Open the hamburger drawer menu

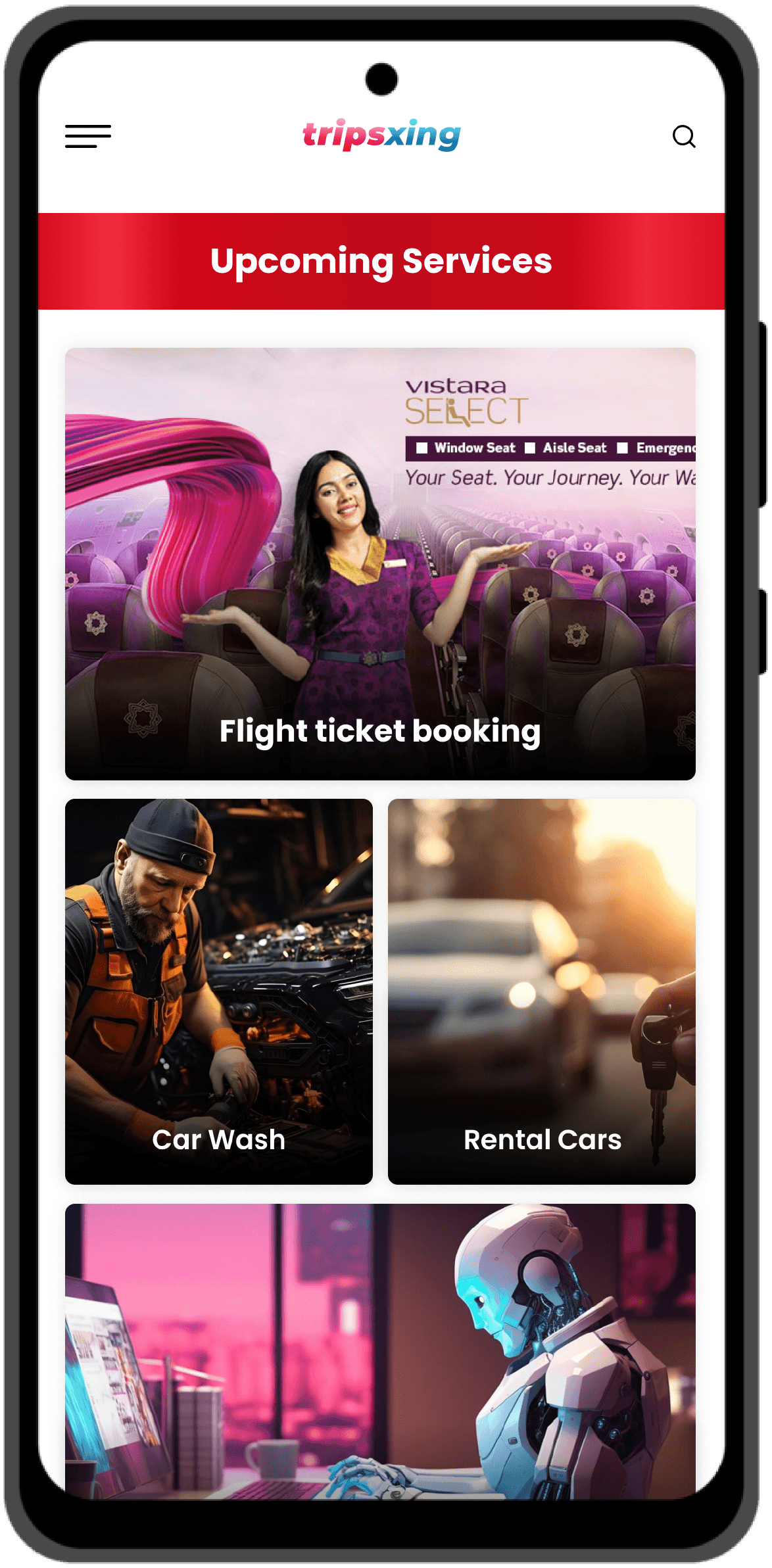88,136
